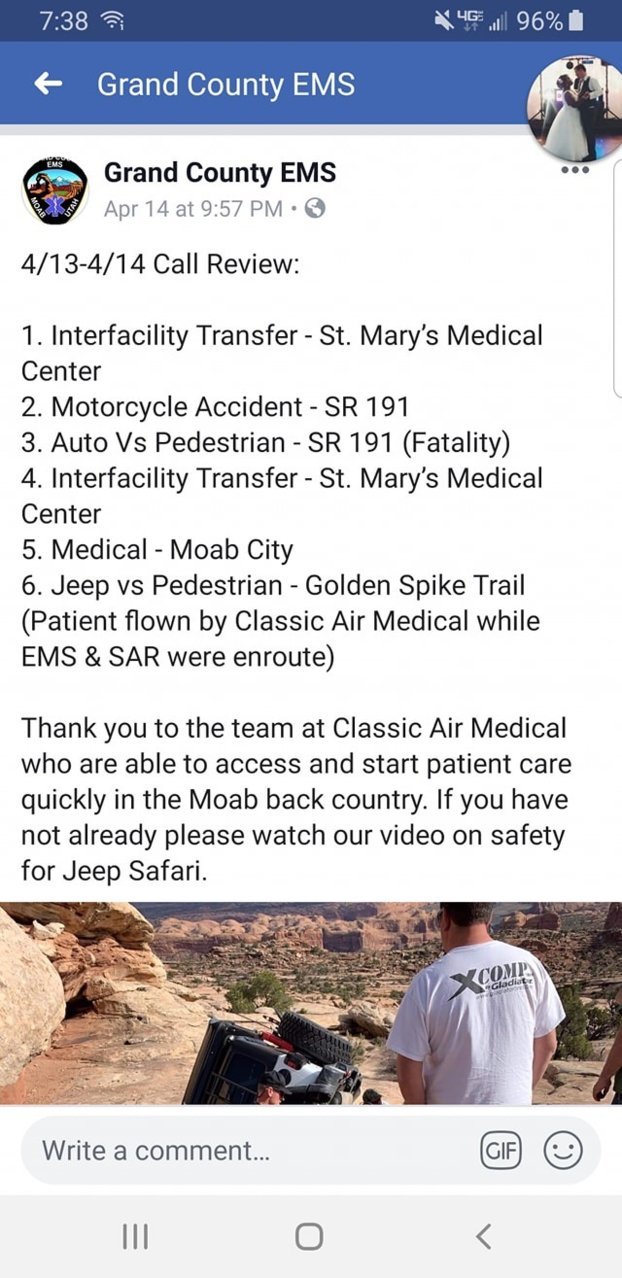The image size is (622, 1278).
Task: Open the Jeep Safari photo in the post
Action: pyautogui.click(x=310, y=1002)
